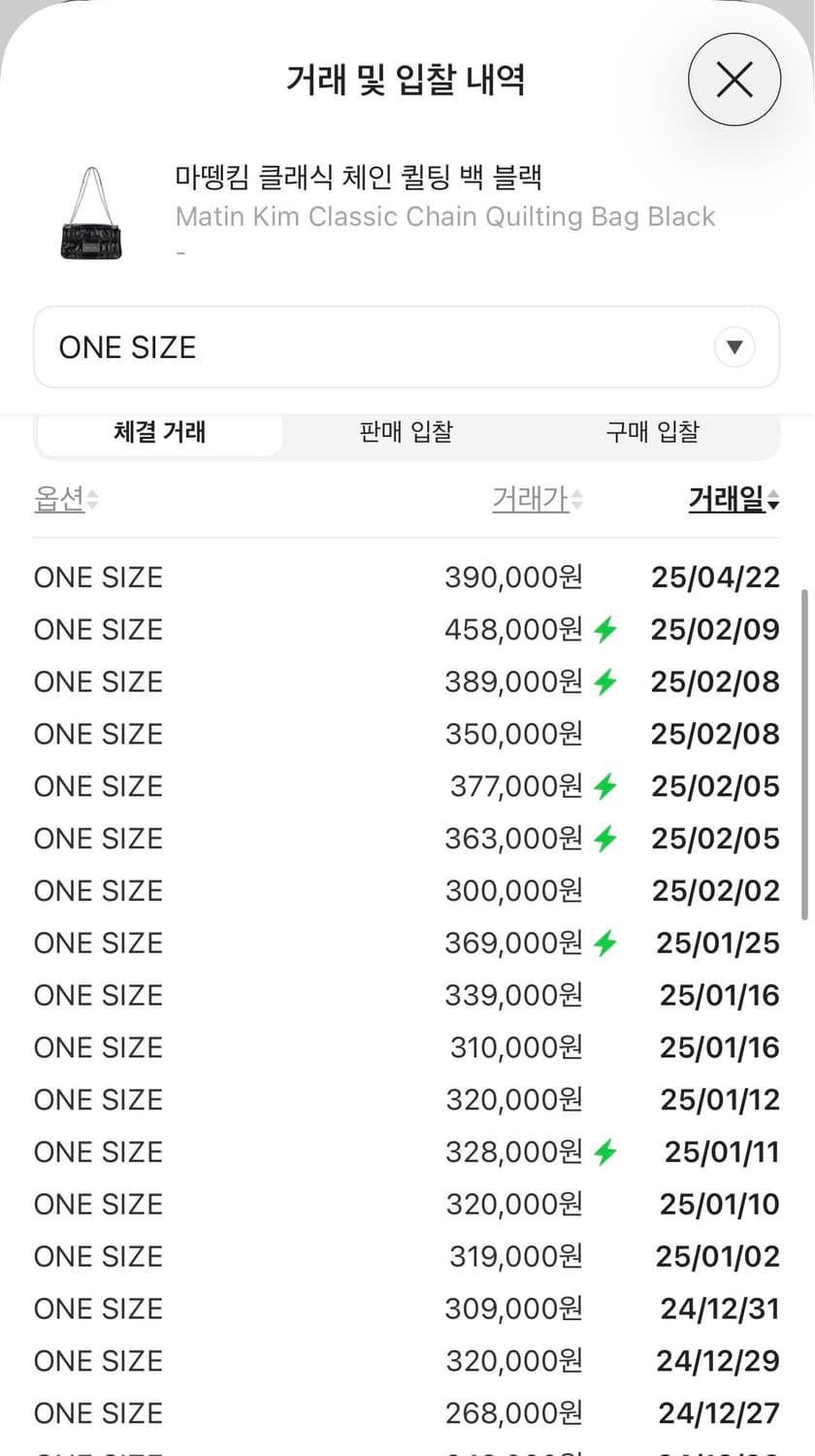Click the lightning bolt on the 363,000원 transaction

pyautogui.click(x=605, y=838)
